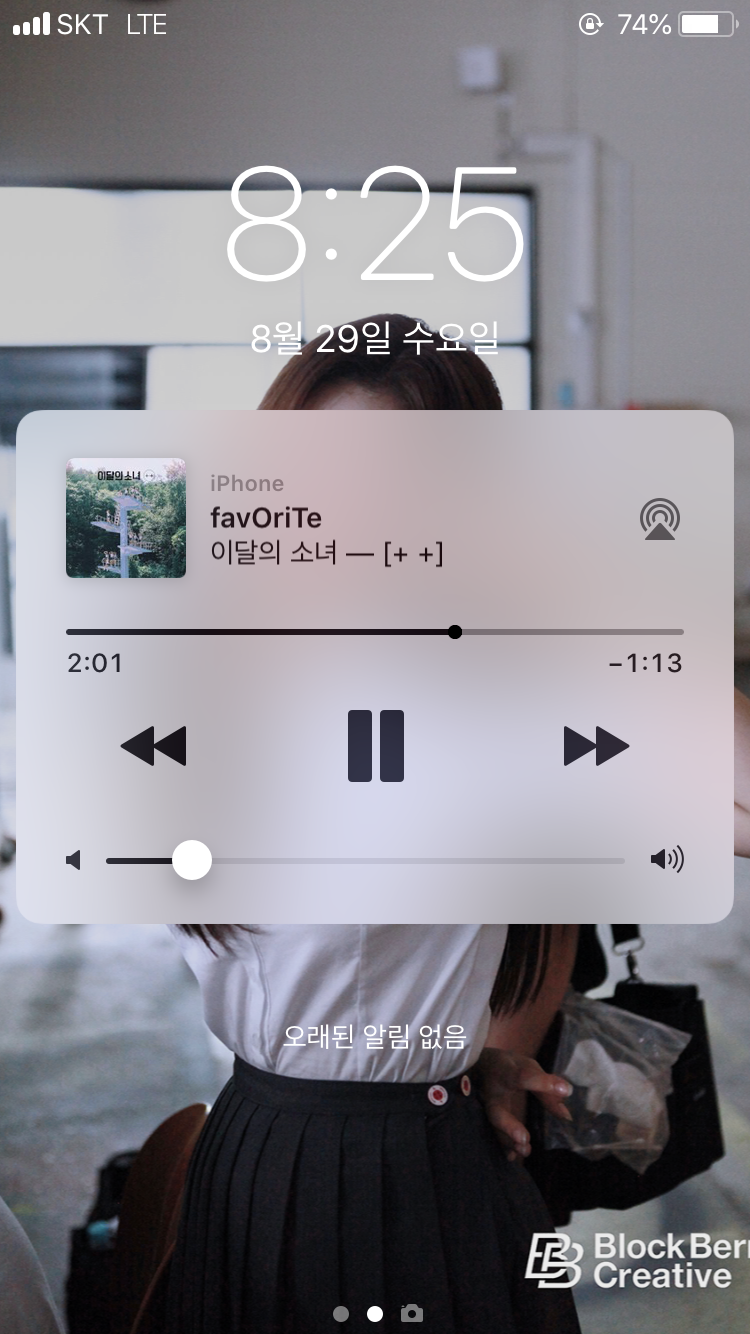Tap the playback progress bar
Screen dimensions: 750x1334
coord(375,632)
